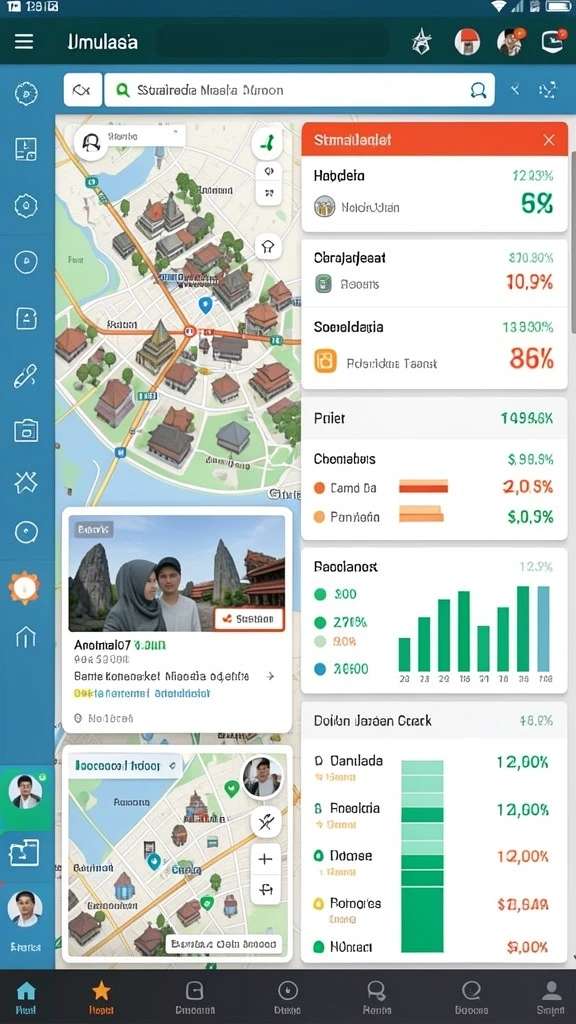Switch to the orange star tab in bottom navigation

101,997
